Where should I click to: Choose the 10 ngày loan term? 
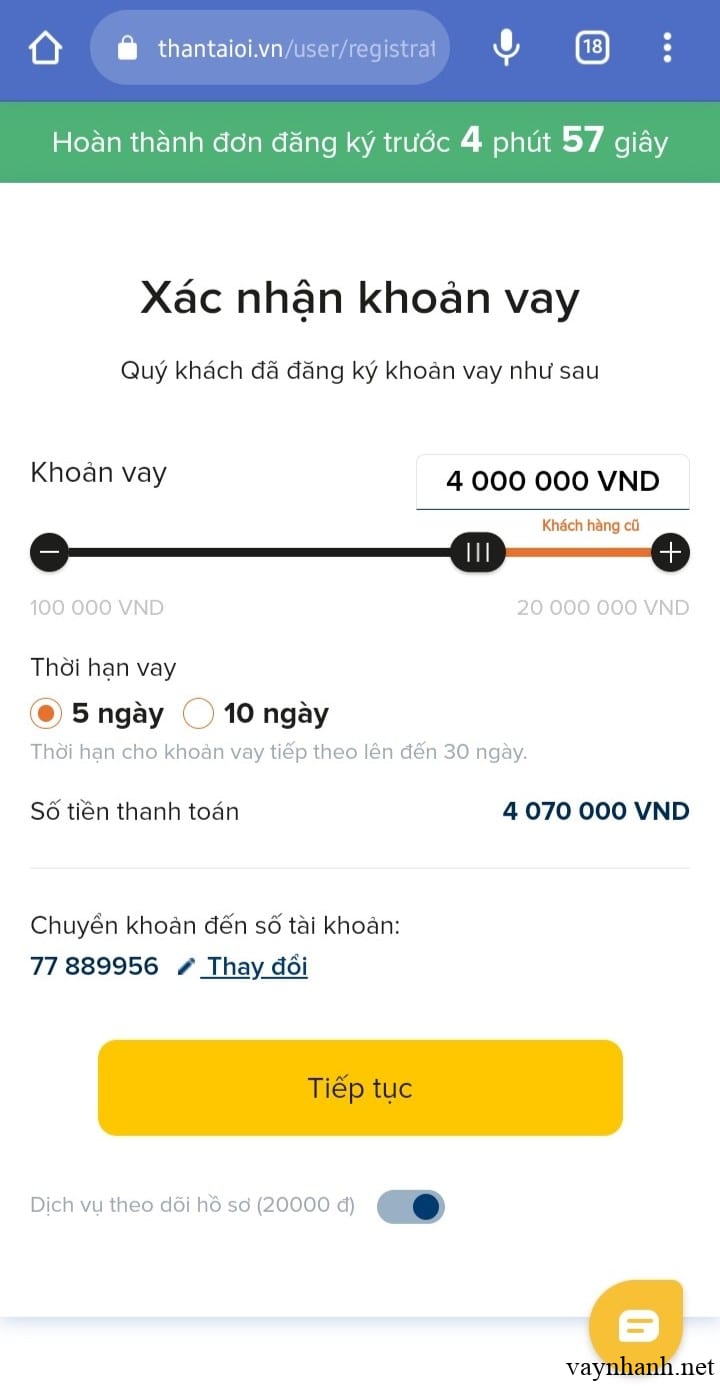199,714
